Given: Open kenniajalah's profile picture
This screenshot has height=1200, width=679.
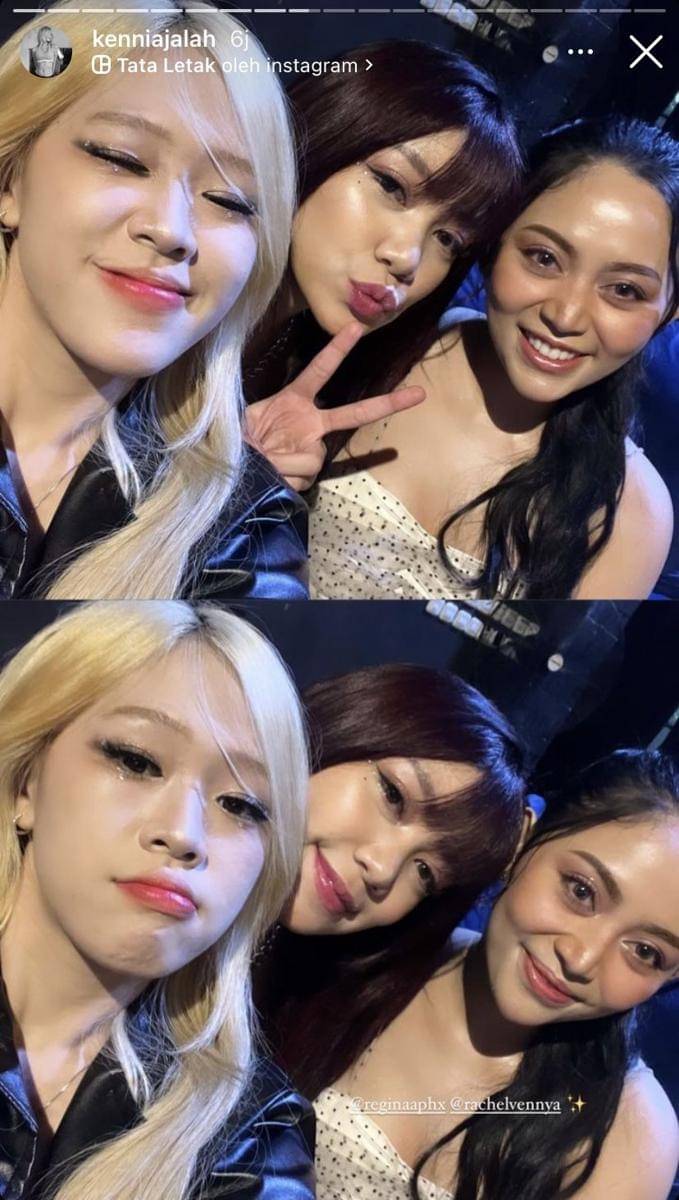Looking at the screenshot, I should pos(46,52).
